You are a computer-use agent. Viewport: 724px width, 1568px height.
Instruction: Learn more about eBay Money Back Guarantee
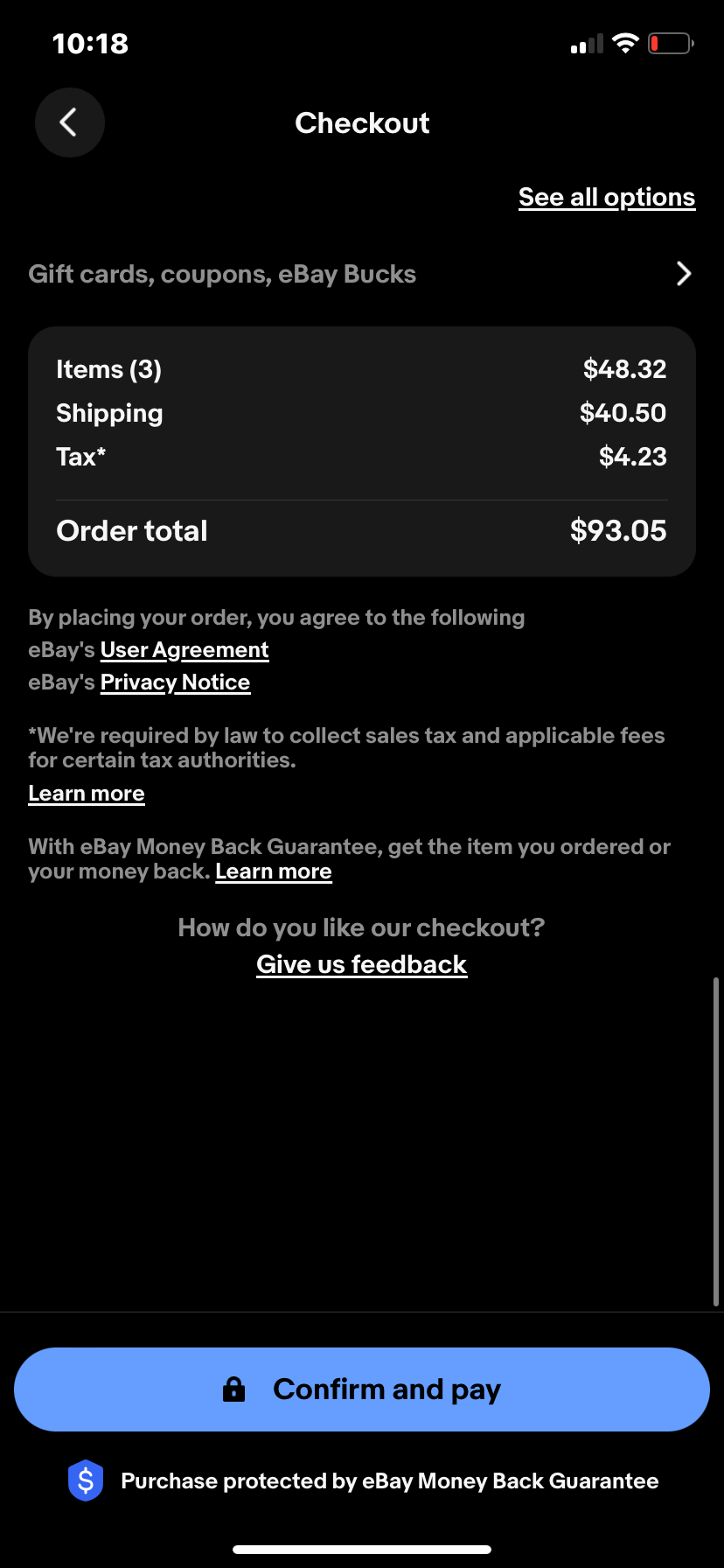tap(274, 871)
